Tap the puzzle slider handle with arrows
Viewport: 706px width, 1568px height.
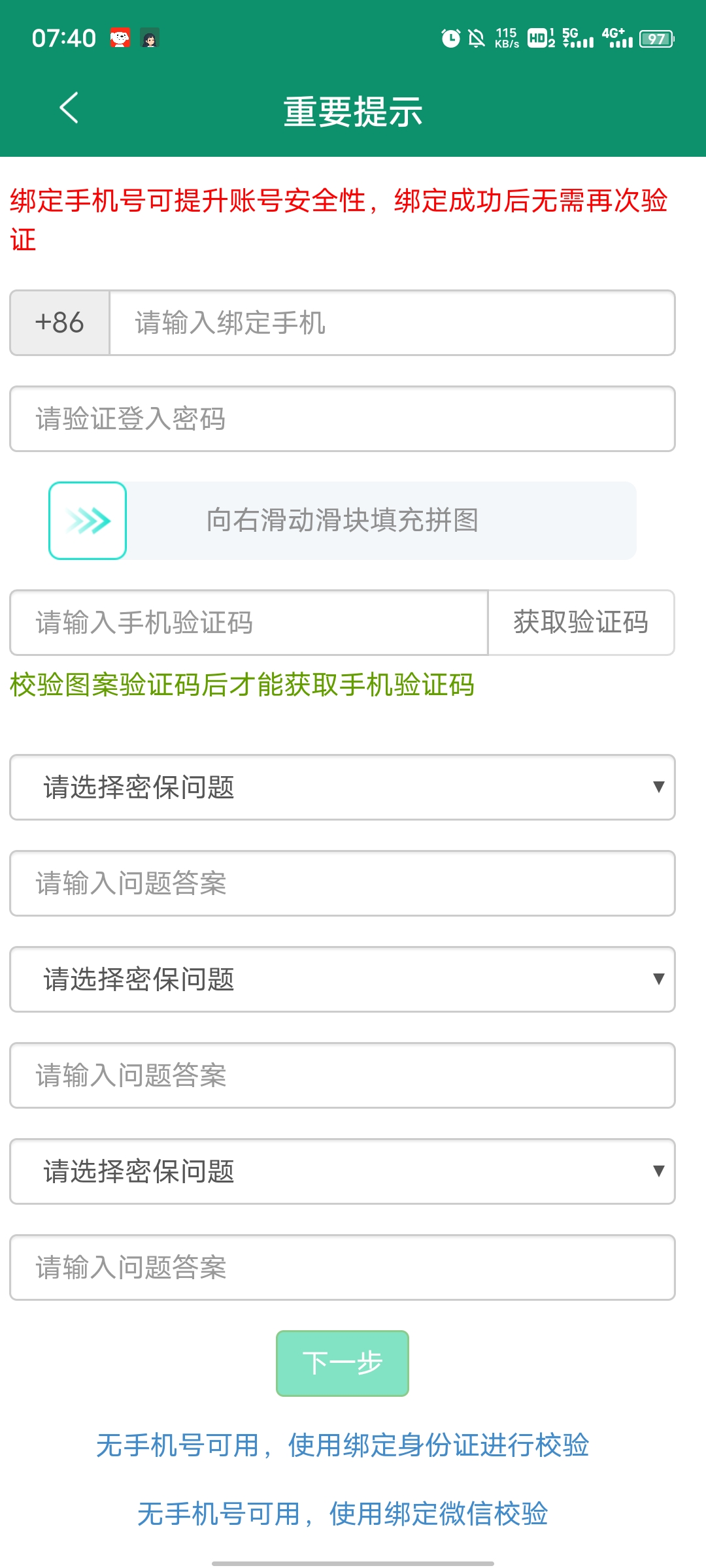[88, 521]
